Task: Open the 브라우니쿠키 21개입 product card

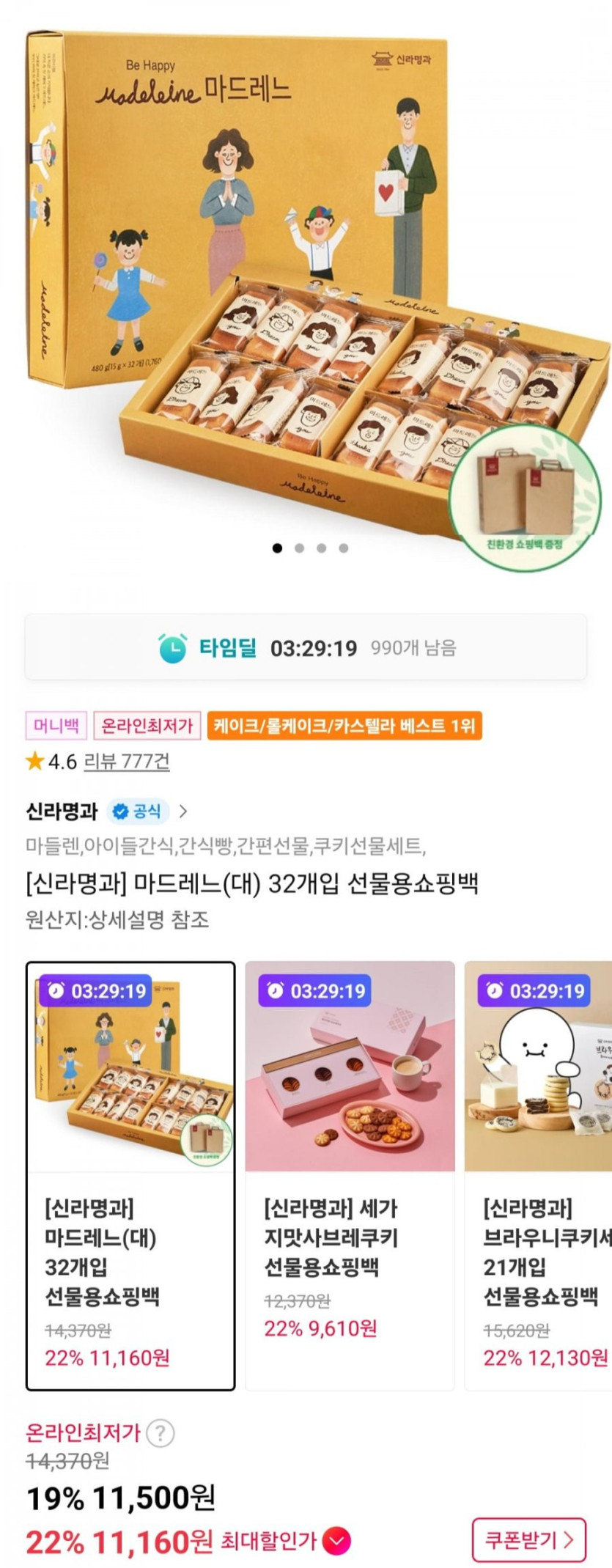Action: click(539, 1175)
